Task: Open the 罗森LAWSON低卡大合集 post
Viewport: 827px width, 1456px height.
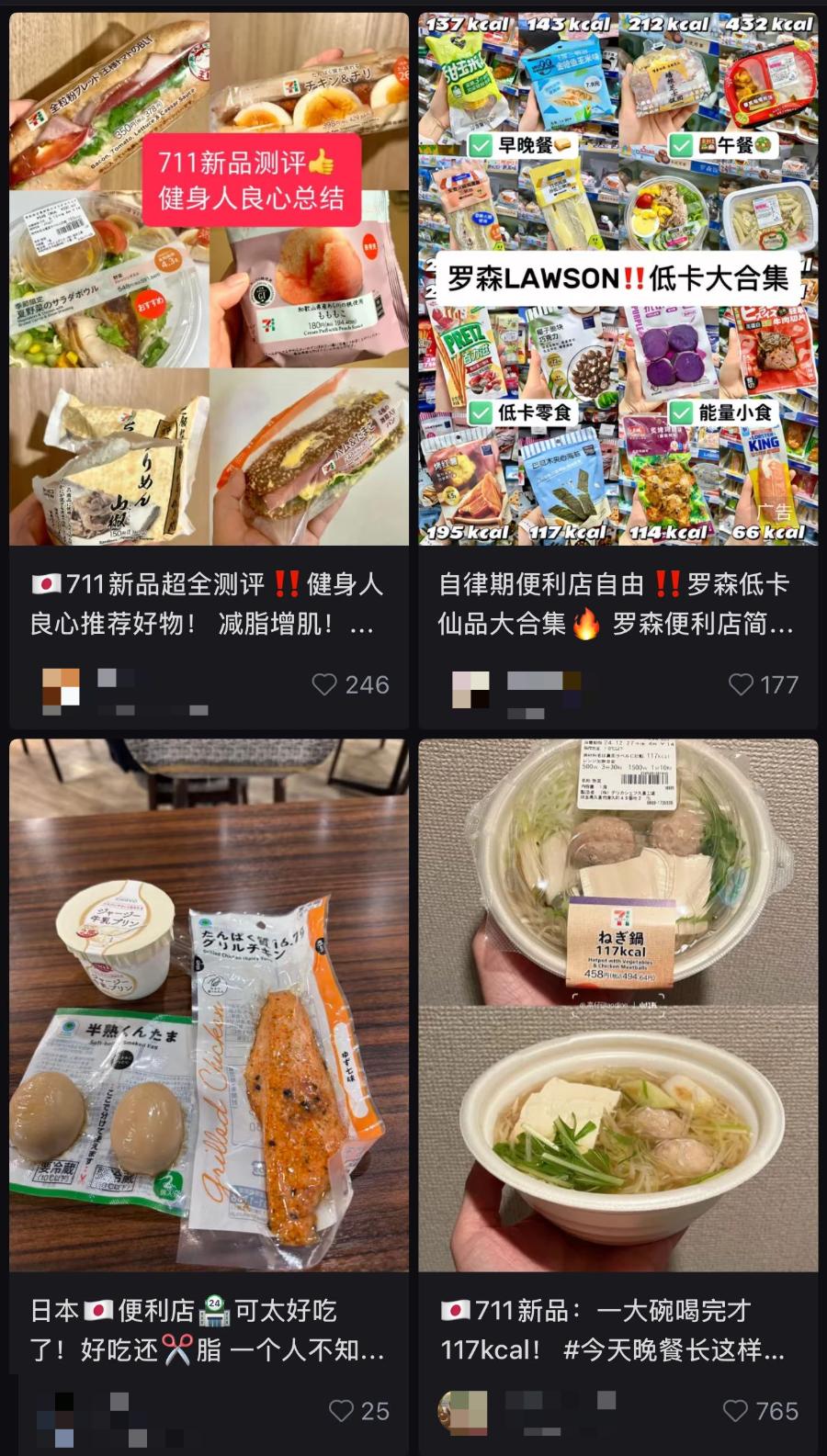Action: pos(617,278)
